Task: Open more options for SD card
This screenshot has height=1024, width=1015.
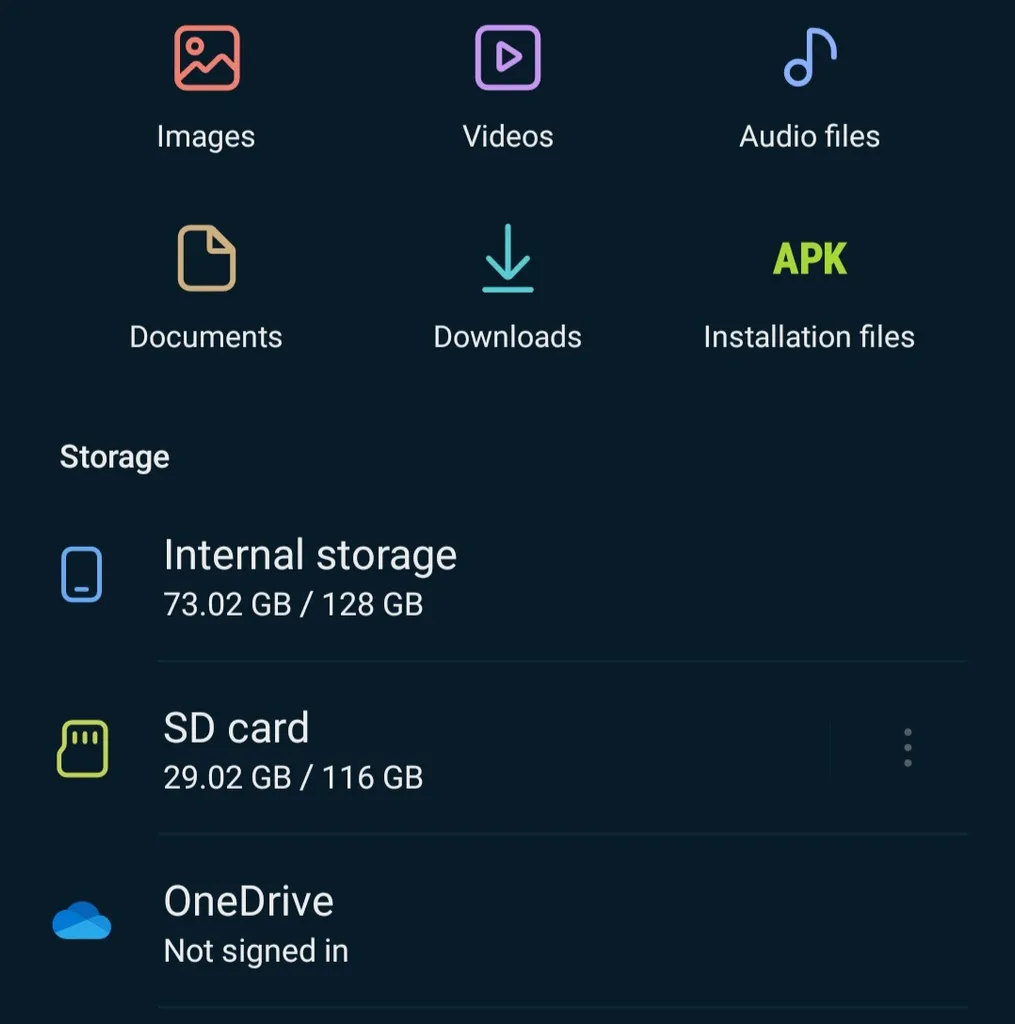Action: (x=907, y=748)
